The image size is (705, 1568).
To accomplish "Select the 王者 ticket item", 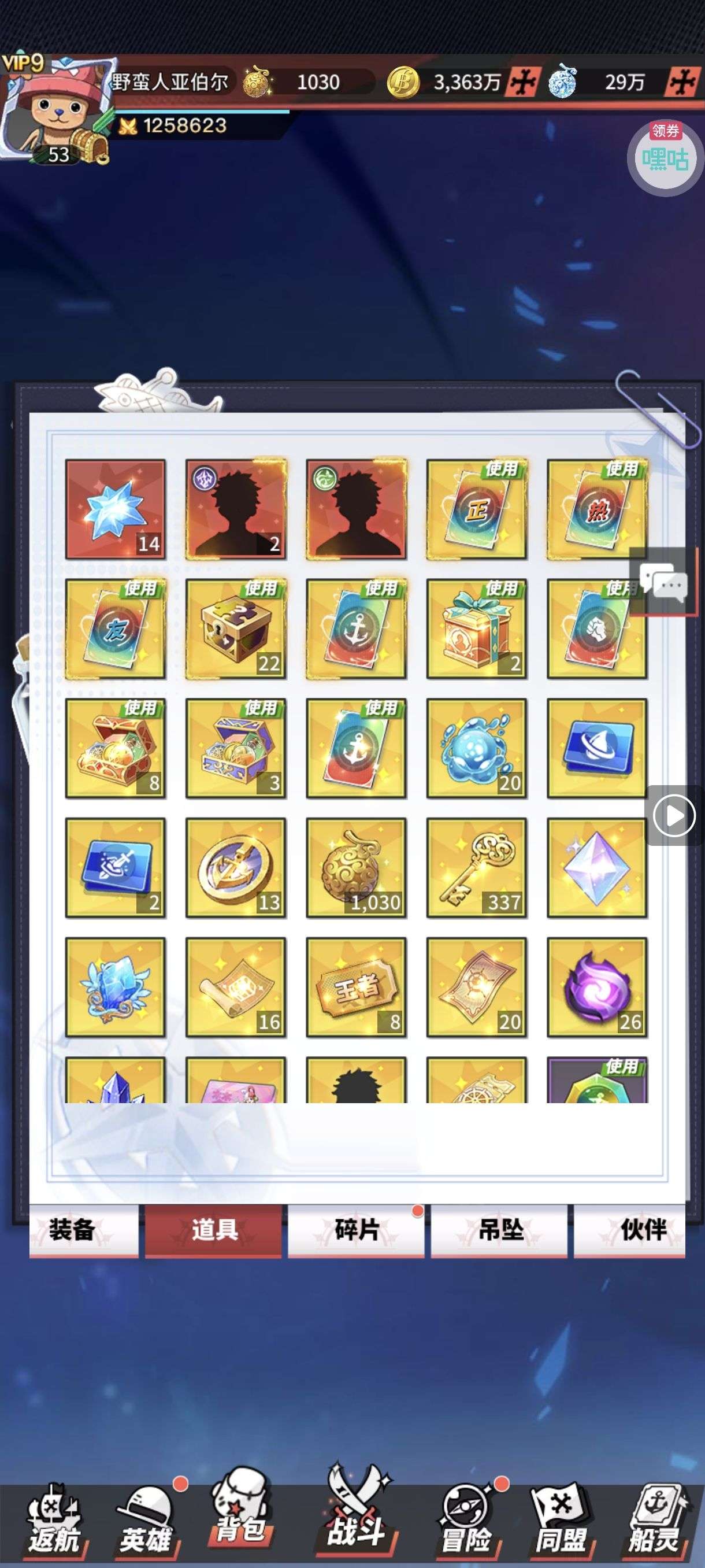I will point(357,987).
